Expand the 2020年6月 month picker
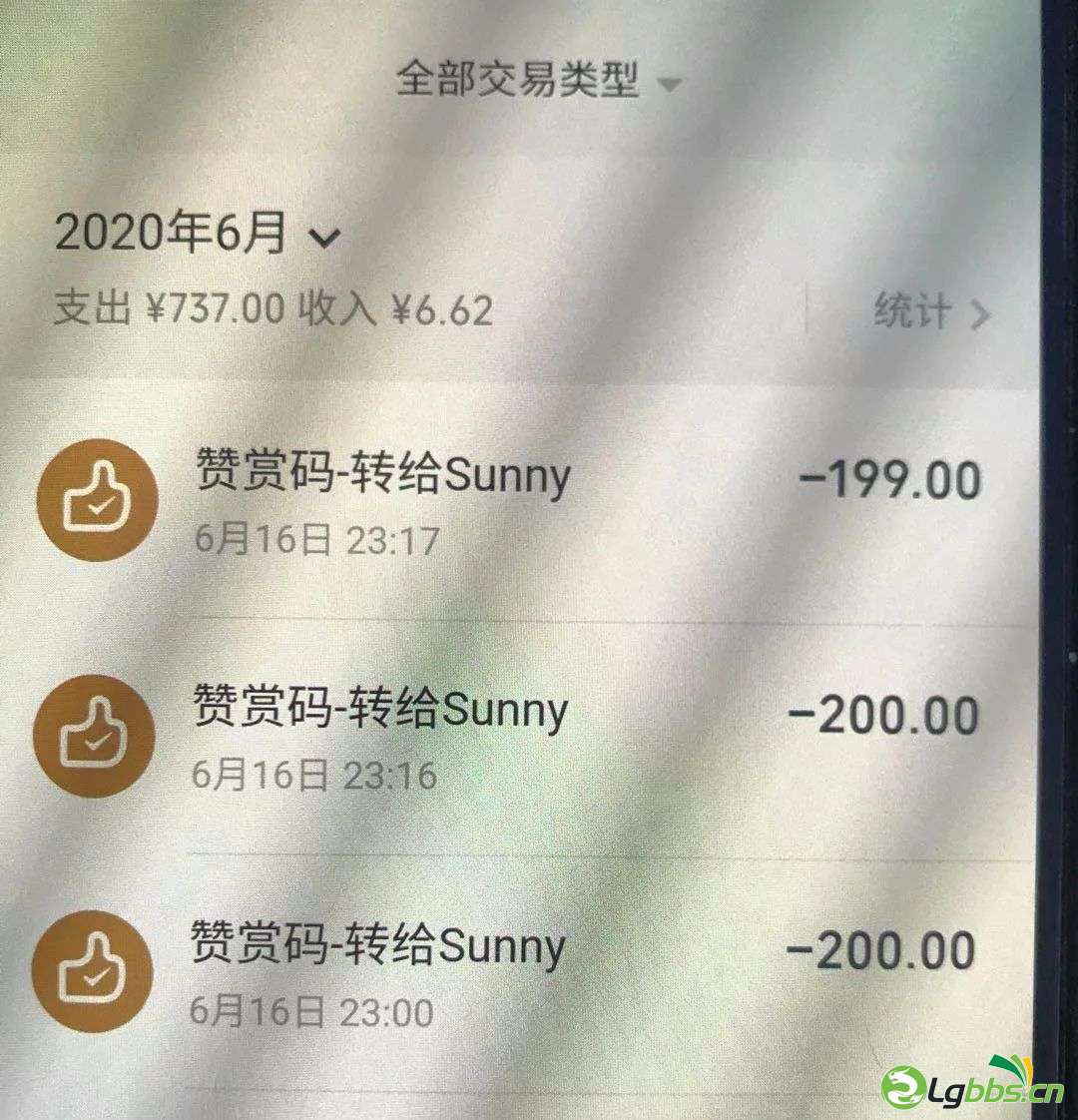The width and height of the screenshot is (1078, 1120). pos(198,234)
